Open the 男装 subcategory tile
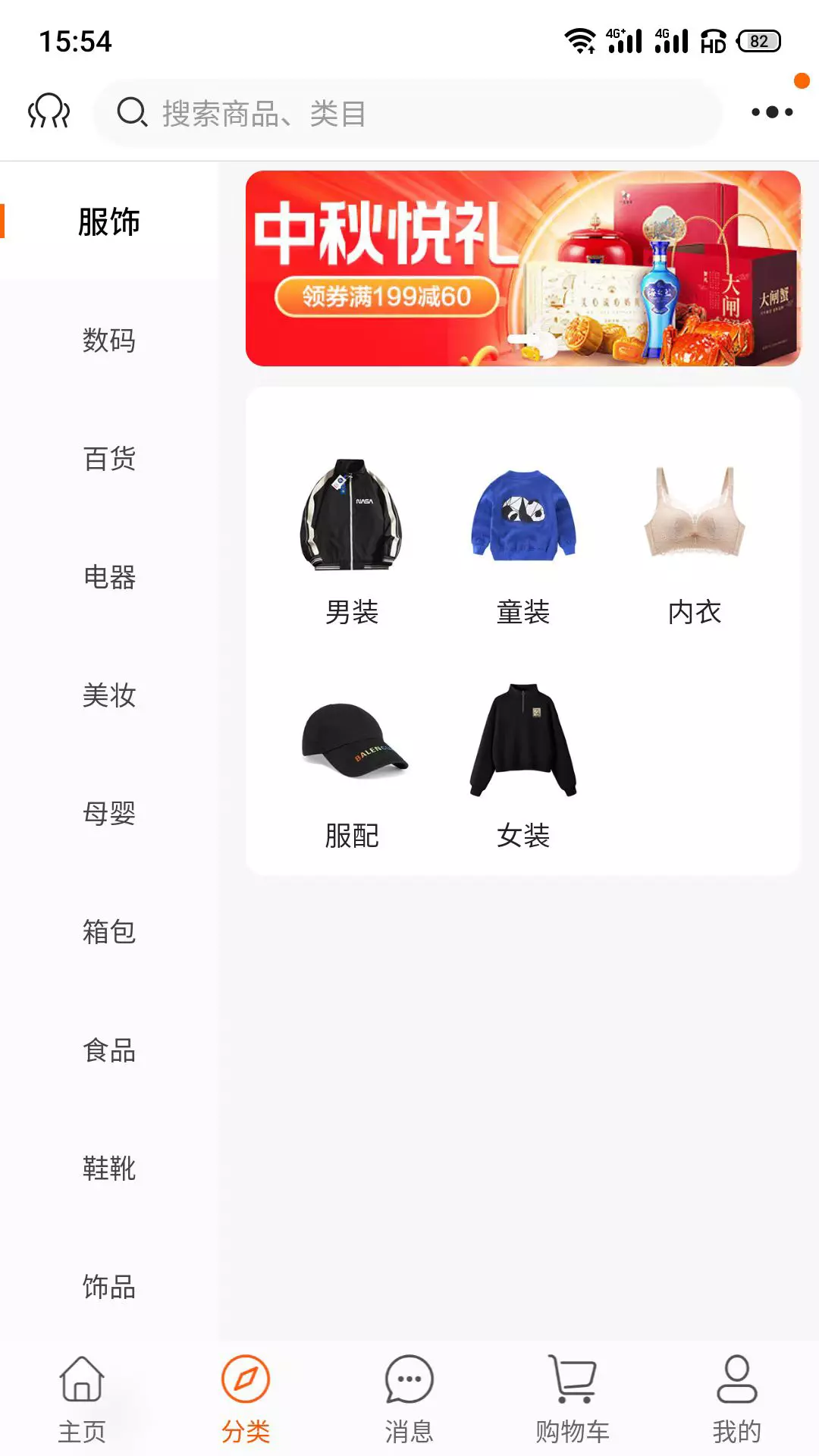The height and width of the screenshot is (1456, 819). (352, 541)
